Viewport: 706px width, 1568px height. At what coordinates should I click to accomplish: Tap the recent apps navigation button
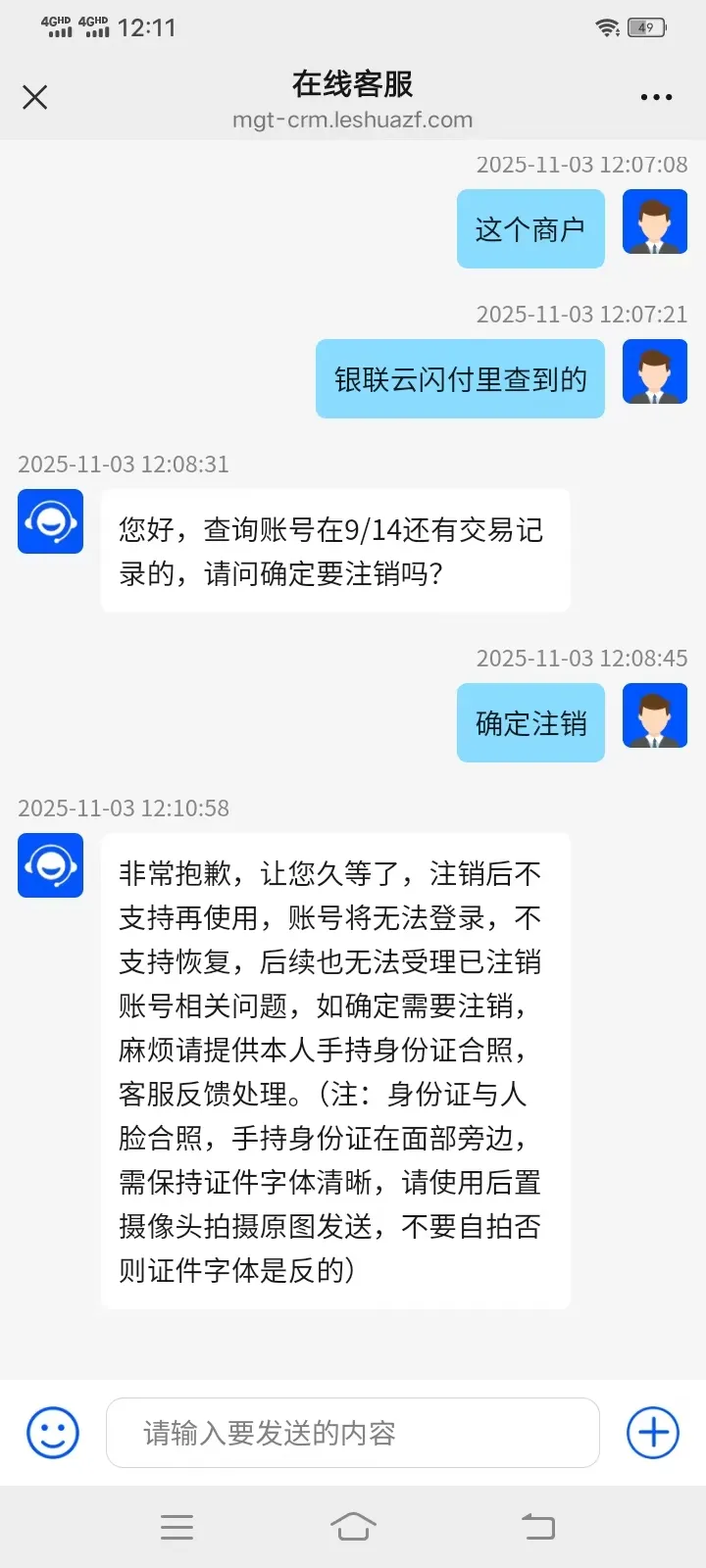click(176, 1526)
